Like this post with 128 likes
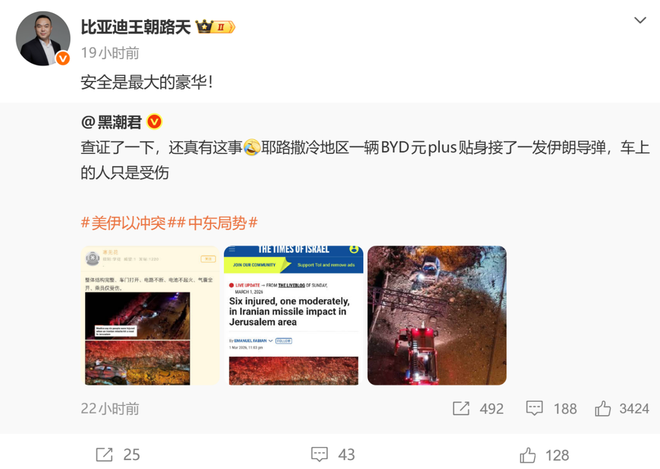660x469 pixels. pyautogui.click(x=544, y=455)
